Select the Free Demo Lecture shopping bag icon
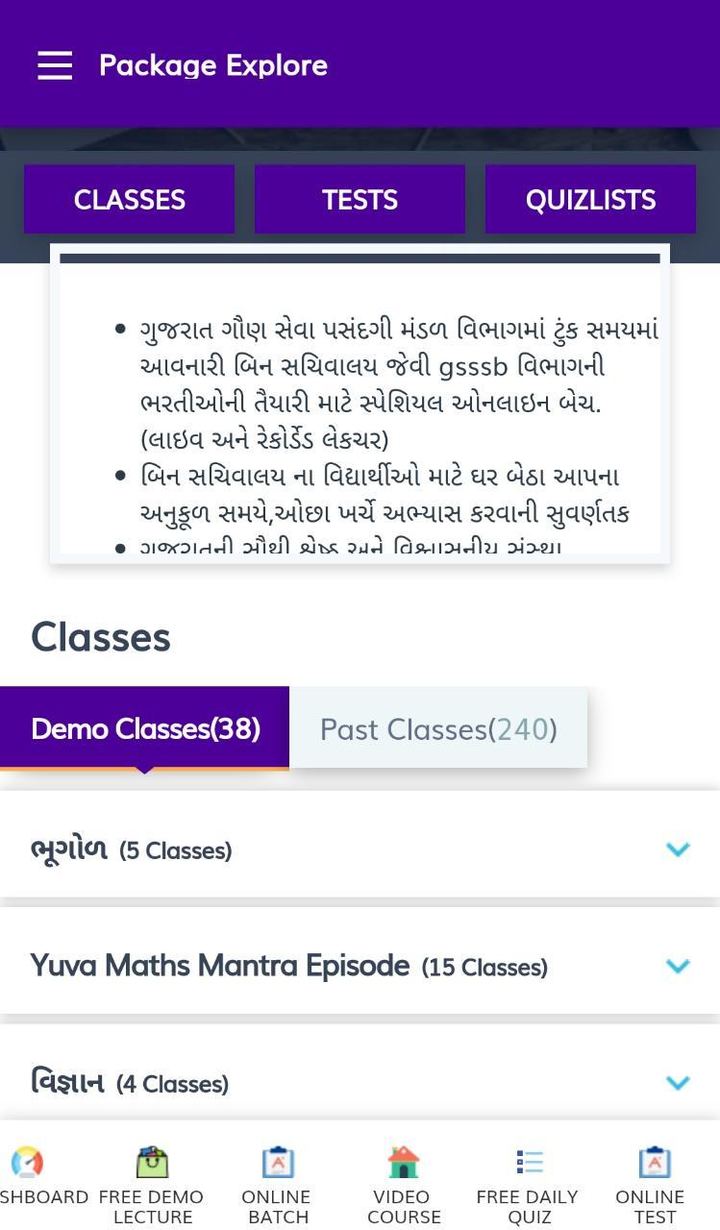Screen dimensions: 720x1230 point(153,1163)
